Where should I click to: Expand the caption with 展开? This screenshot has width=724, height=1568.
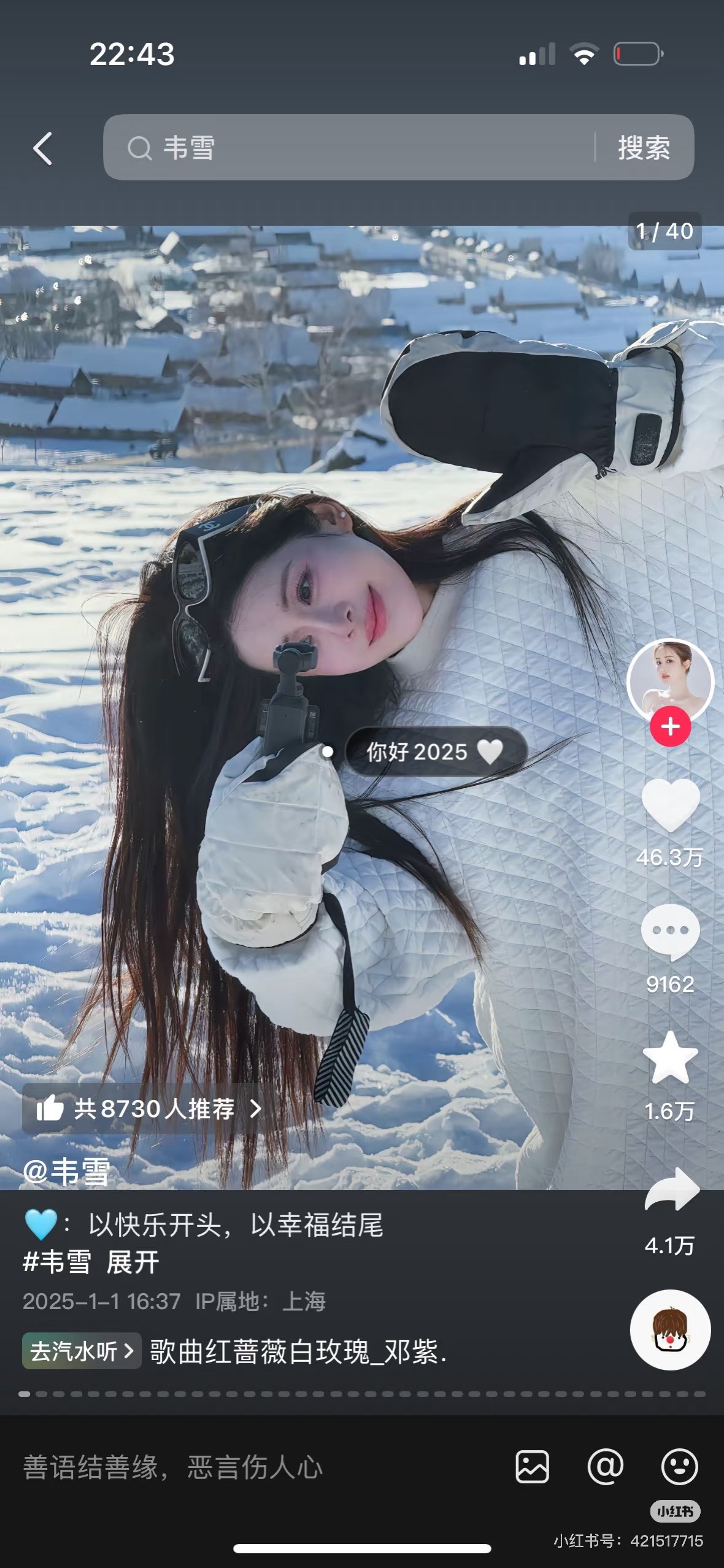point(133,1262)
